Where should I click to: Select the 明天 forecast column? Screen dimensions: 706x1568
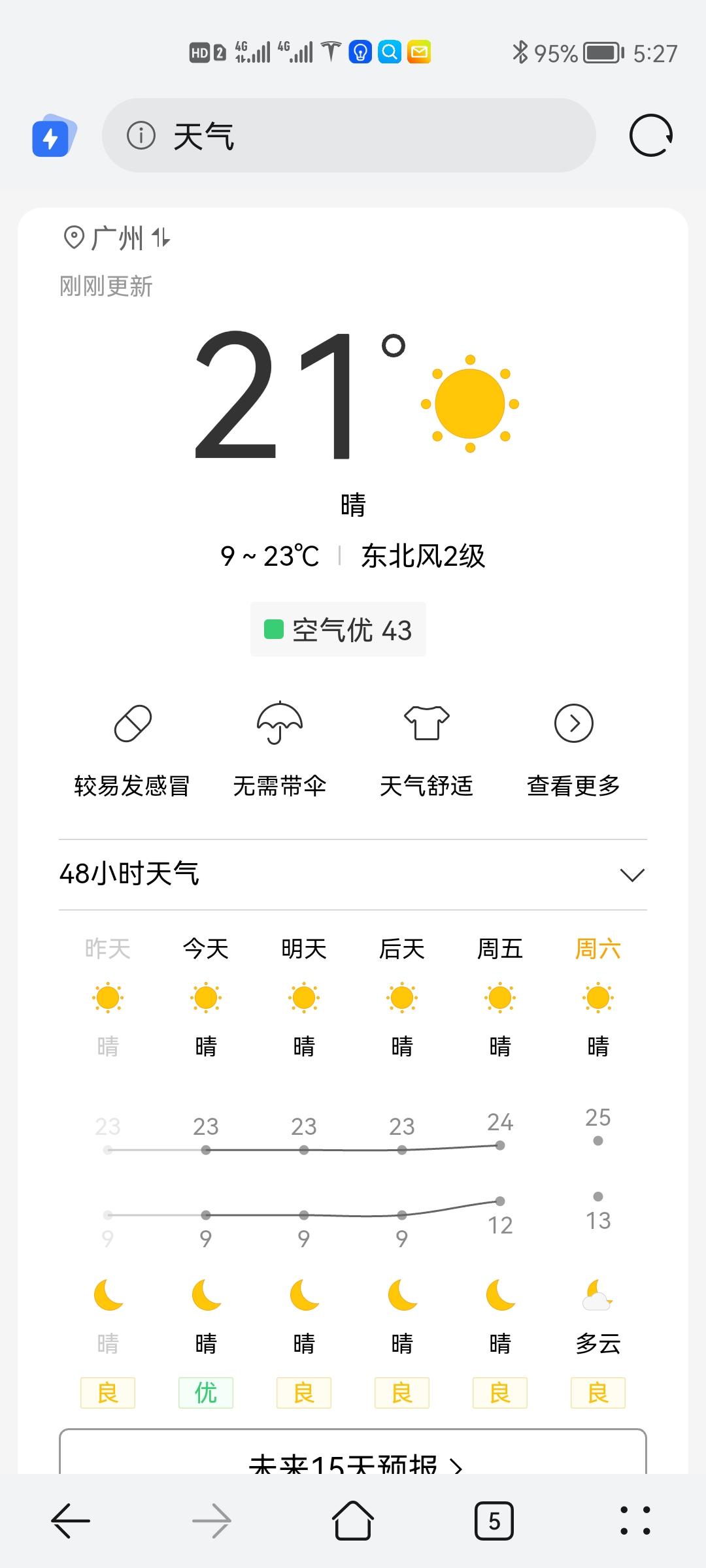(304, 1171)
